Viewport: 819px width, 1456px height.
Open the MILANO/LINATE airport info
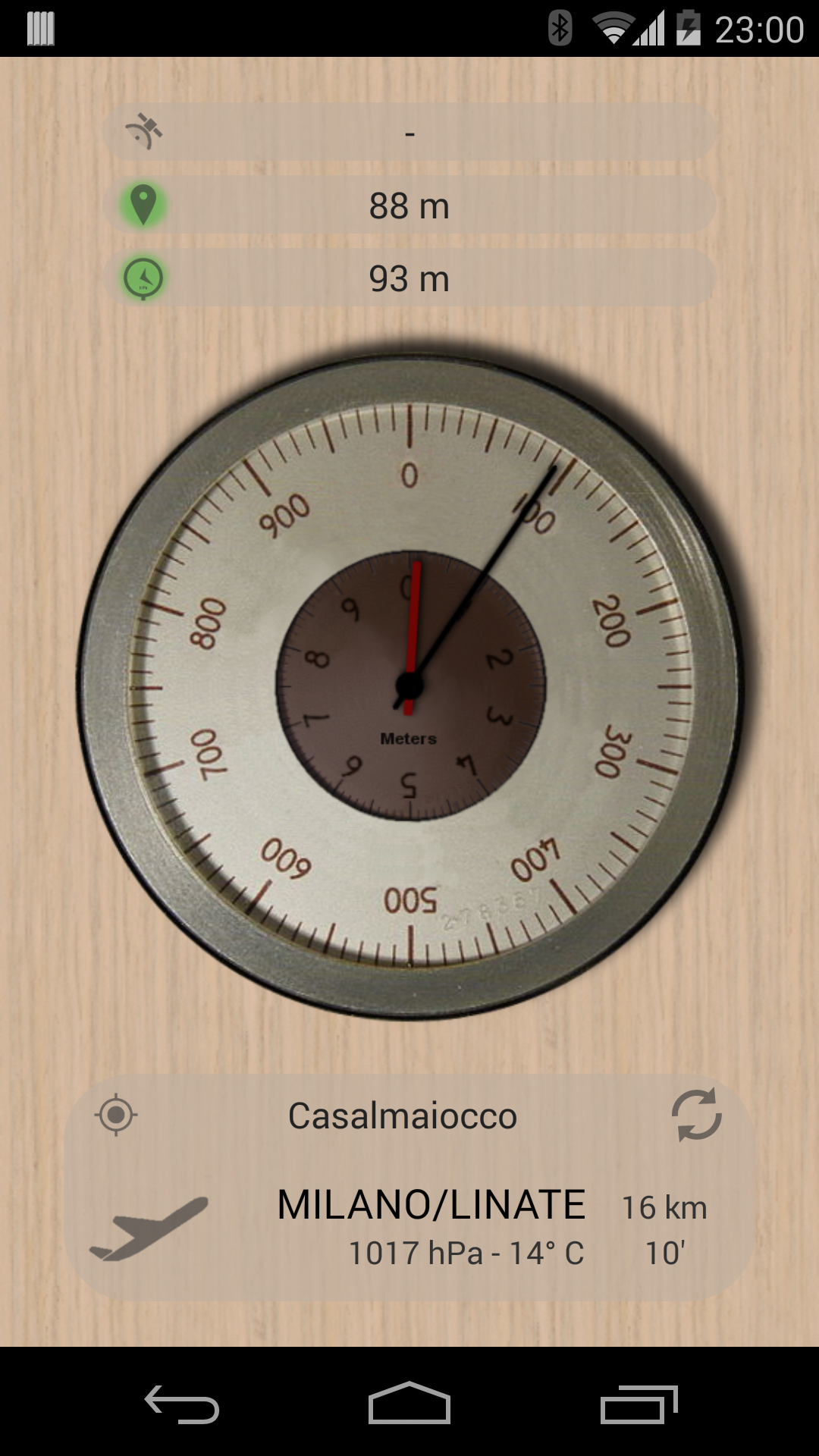431,1206
